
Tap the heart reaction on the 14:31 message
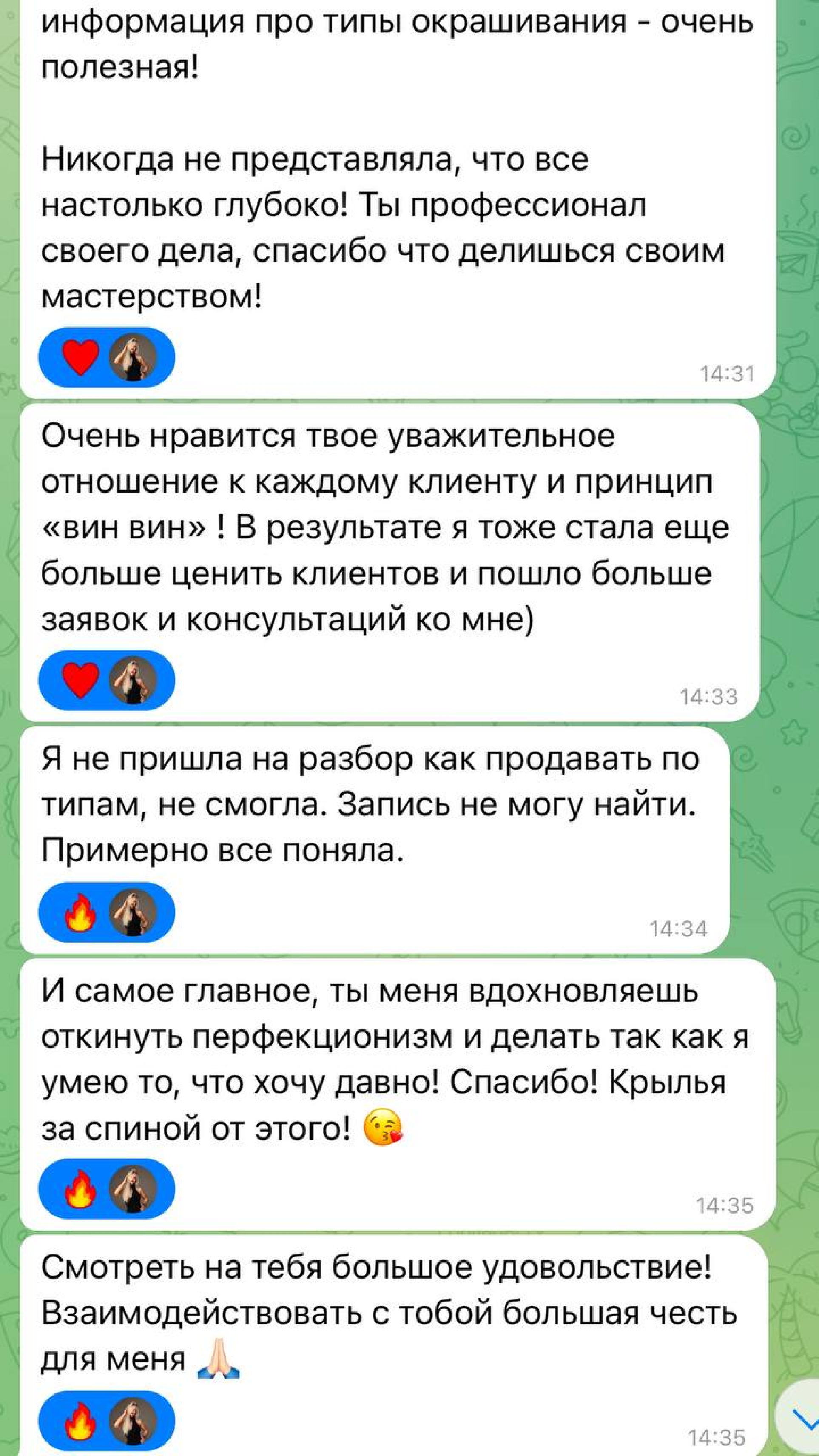coord(80,358)
